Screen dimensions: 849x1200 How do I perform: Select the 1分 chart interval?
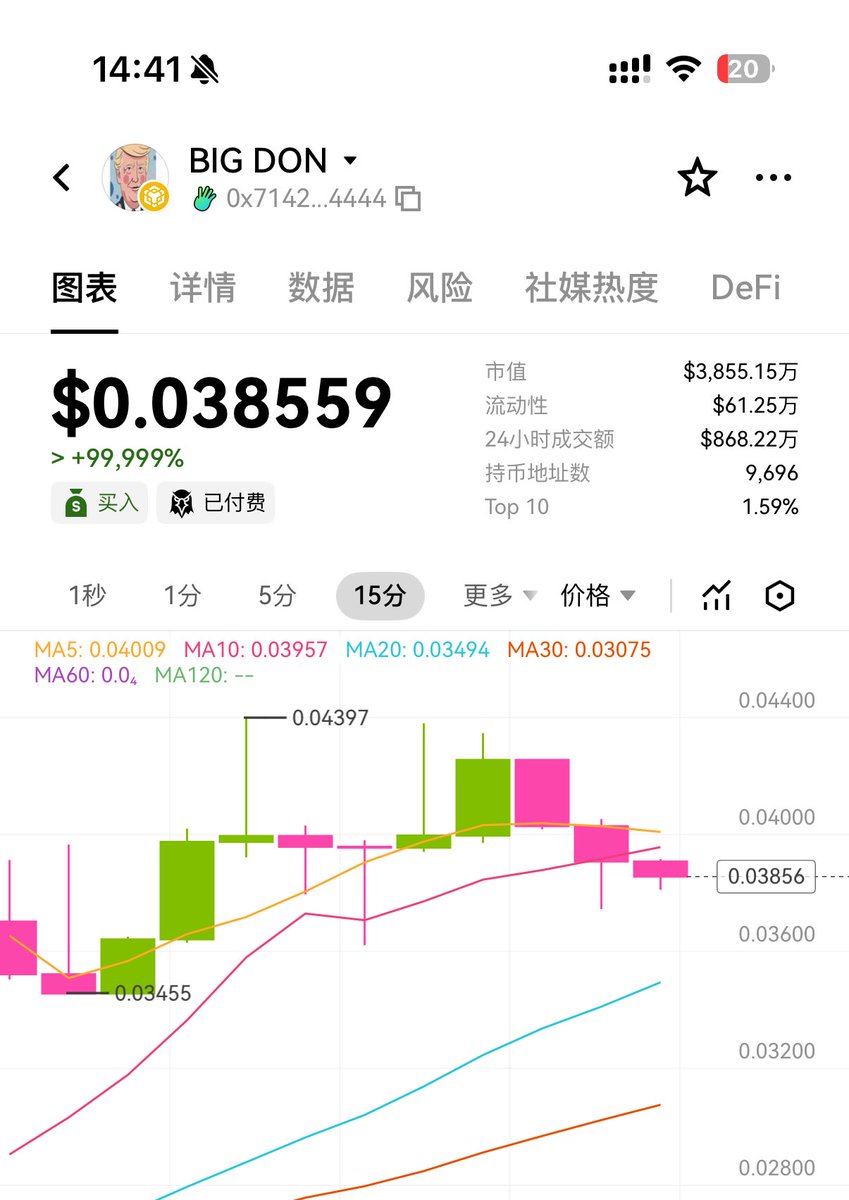pos(182,596)
